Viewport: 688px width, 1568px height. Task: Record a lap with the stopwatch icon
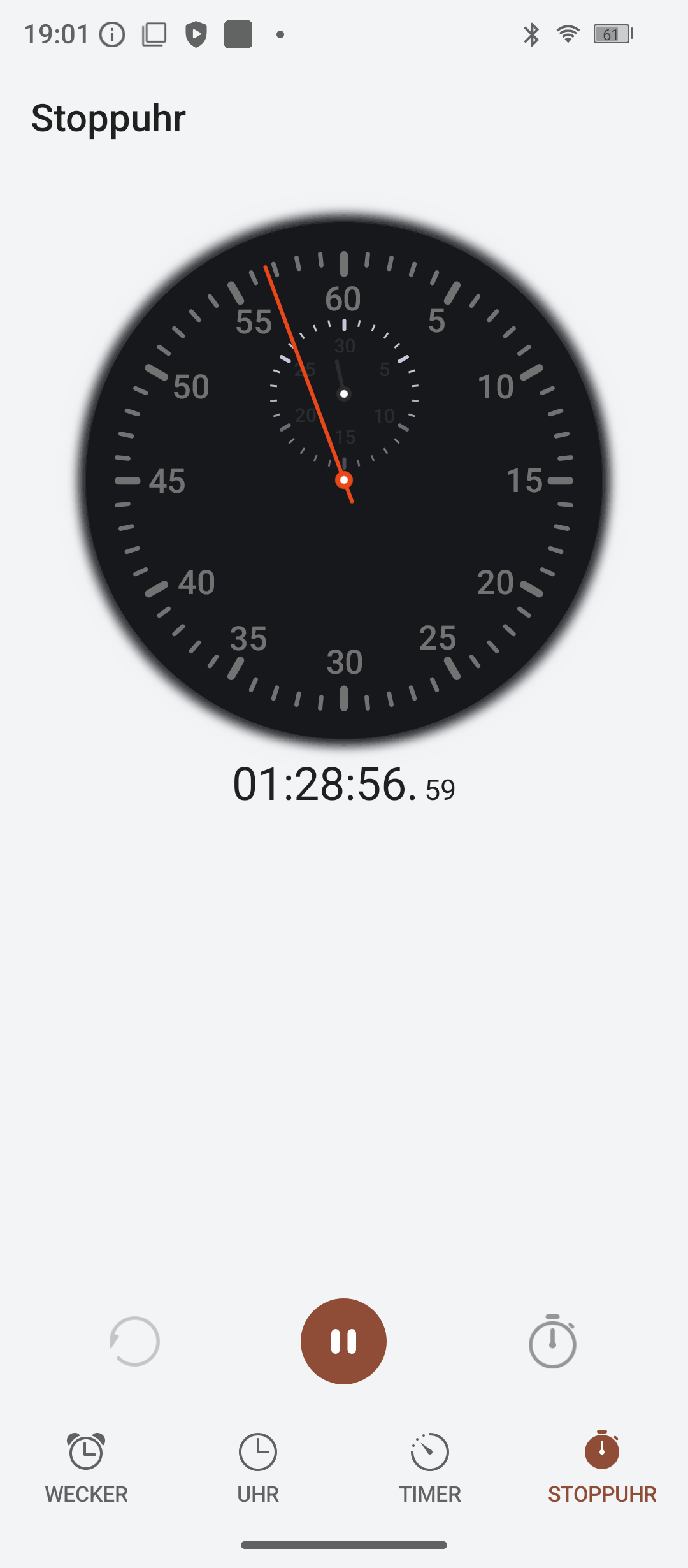[552, 1341]
